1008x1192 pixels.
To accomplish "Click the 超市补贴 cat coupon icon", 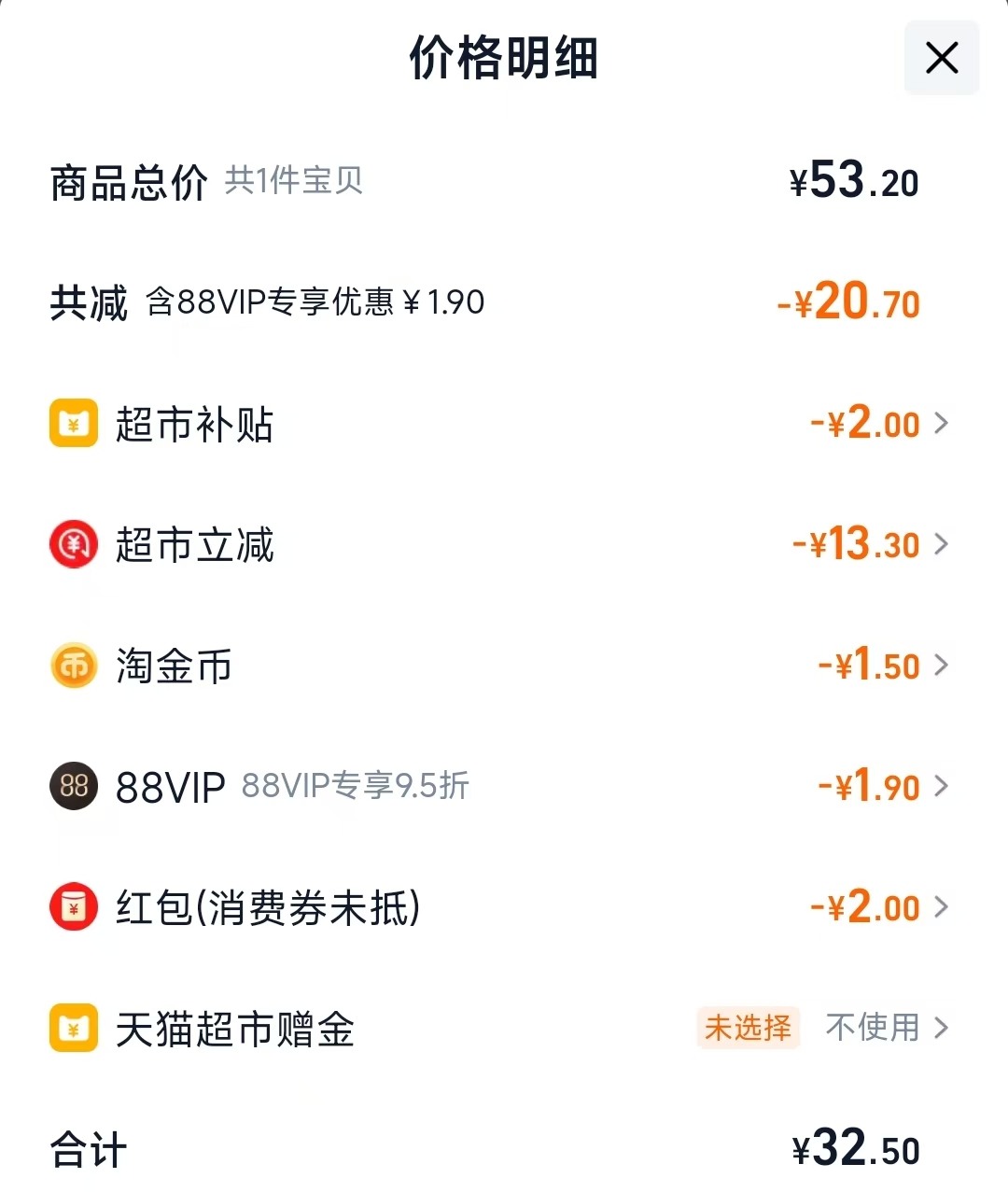I will 73,423.
